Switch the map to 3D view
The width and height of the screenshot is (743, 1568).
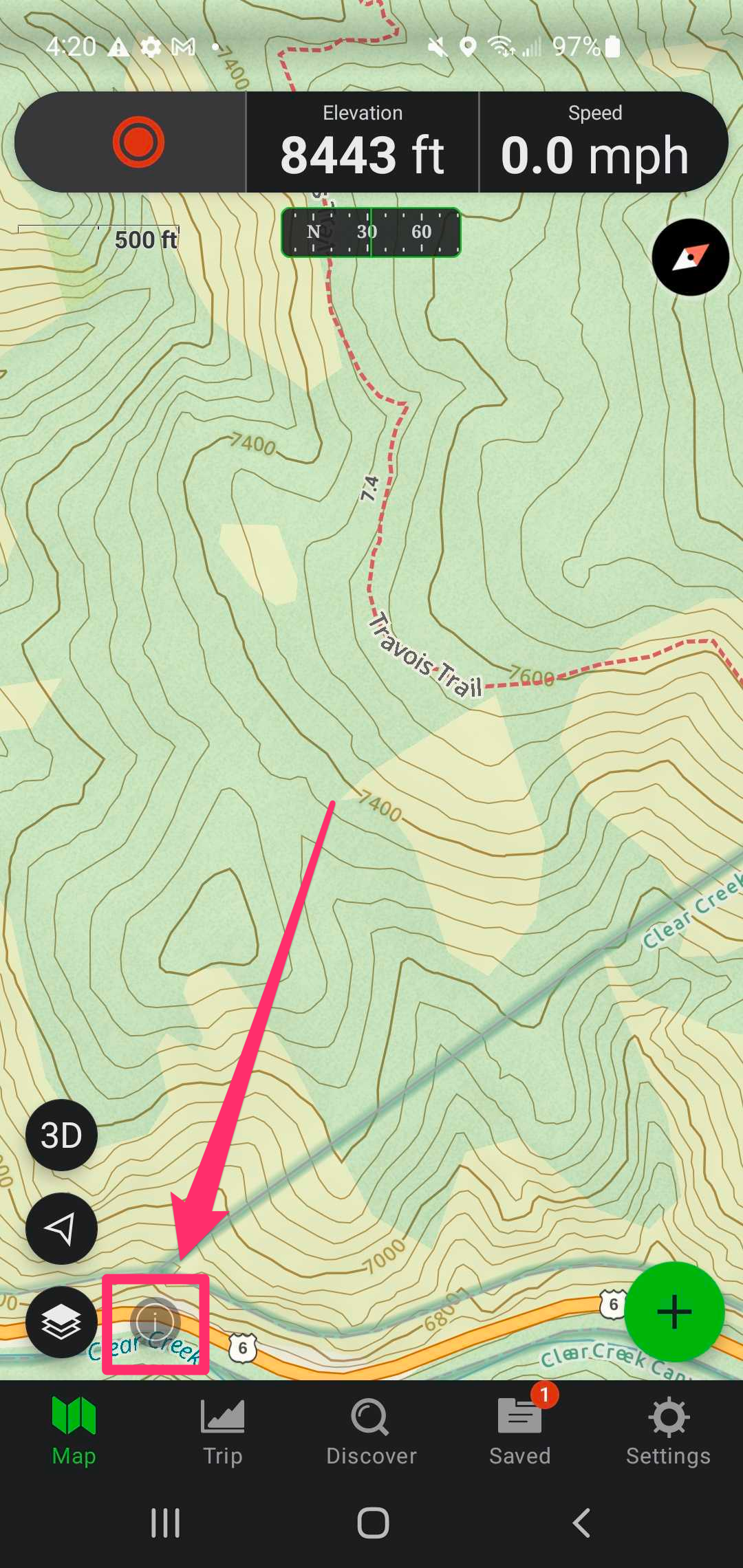click(x=61, y=1135)
